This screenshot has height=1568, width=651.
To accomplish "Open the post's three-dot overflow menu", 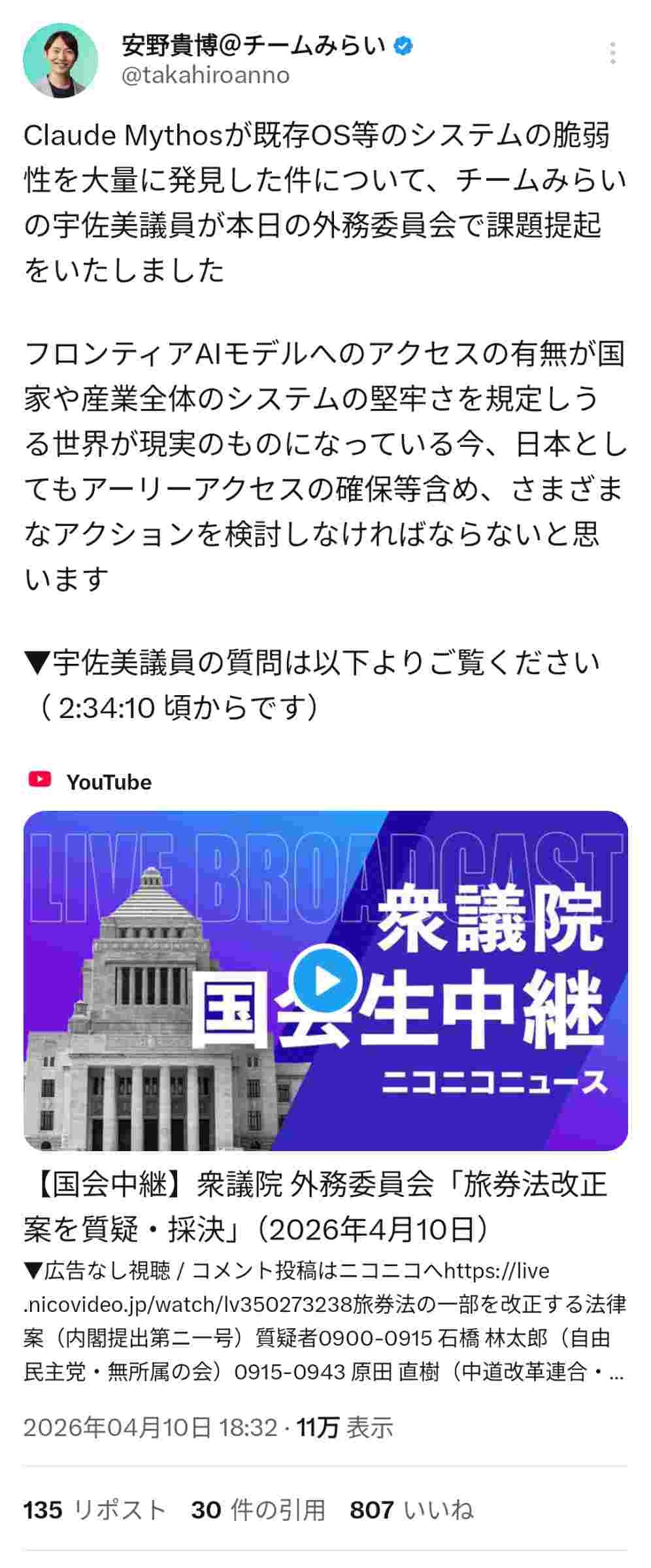I will coord(612,53).
